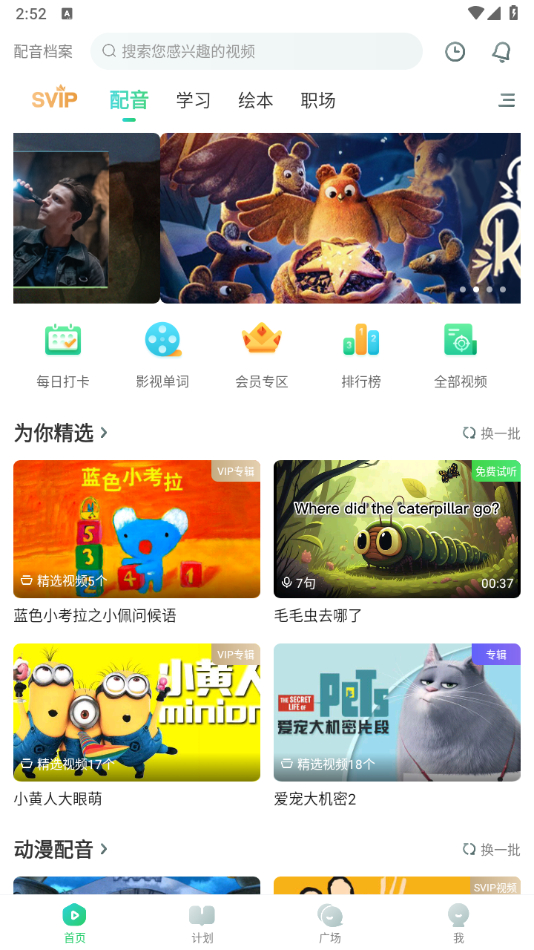Open 配音档案 in the top bar
This screenshot has width=534, height=950.
[43, 52]
